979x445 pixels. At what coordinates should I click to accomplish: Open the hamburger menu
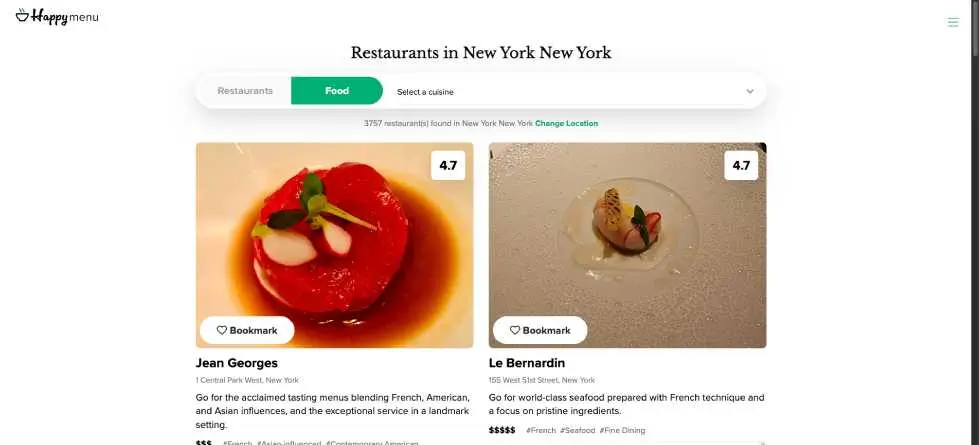(x=952, y=22)
